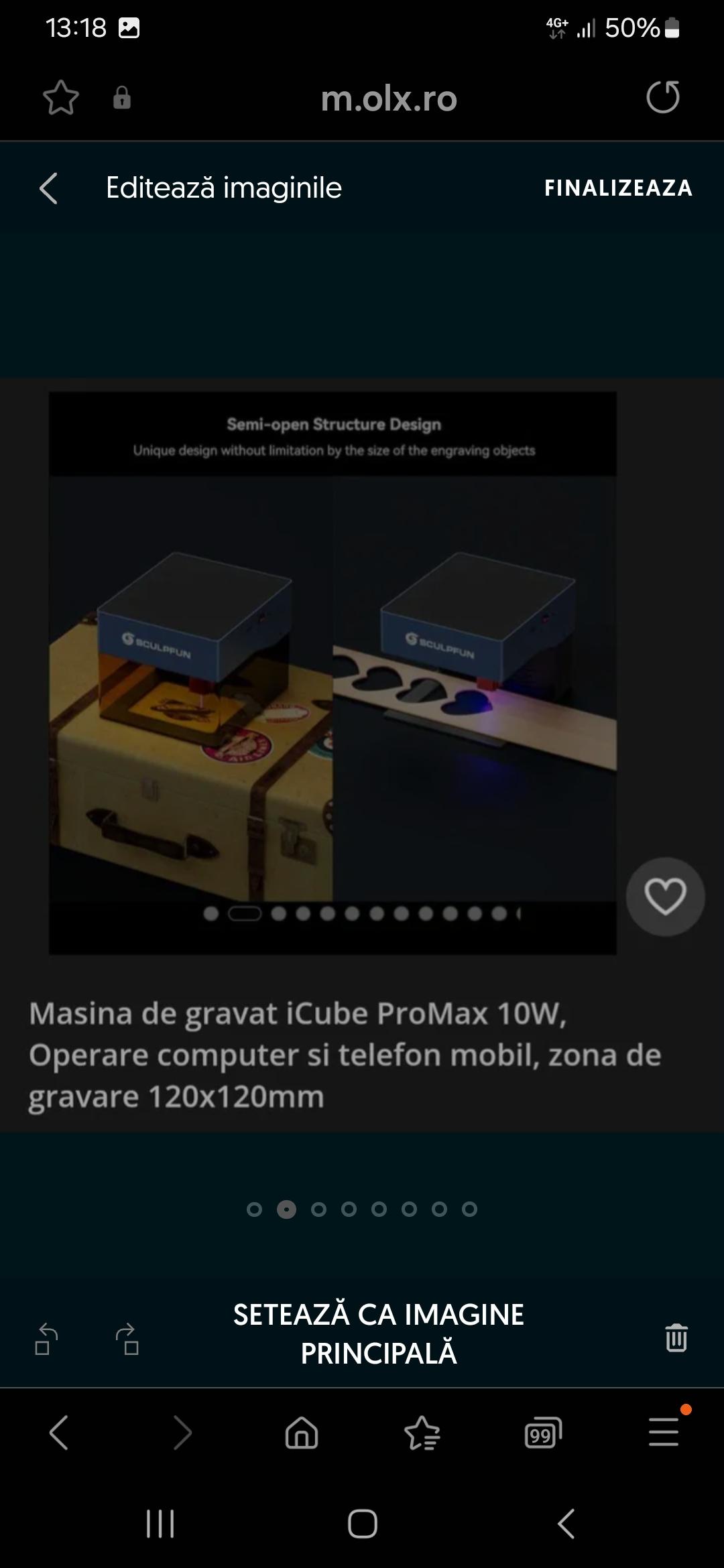Bookmark the page with the star icon
This screenshot has width=724, height=1568.
(x=60, y=98)
